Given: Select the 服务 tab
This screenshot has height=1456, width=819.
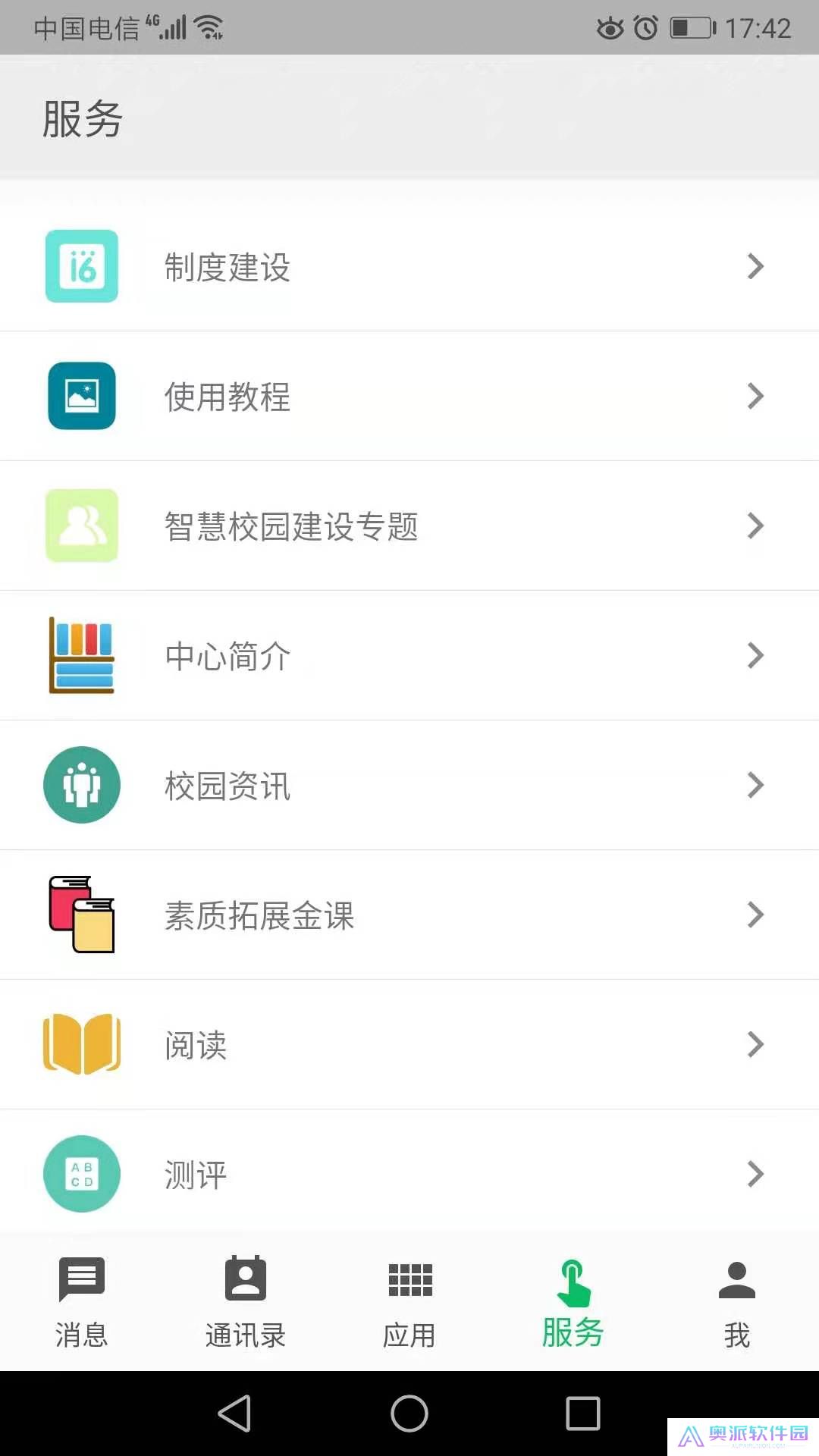Looking at the screenshot, I should pos(573,1301).
